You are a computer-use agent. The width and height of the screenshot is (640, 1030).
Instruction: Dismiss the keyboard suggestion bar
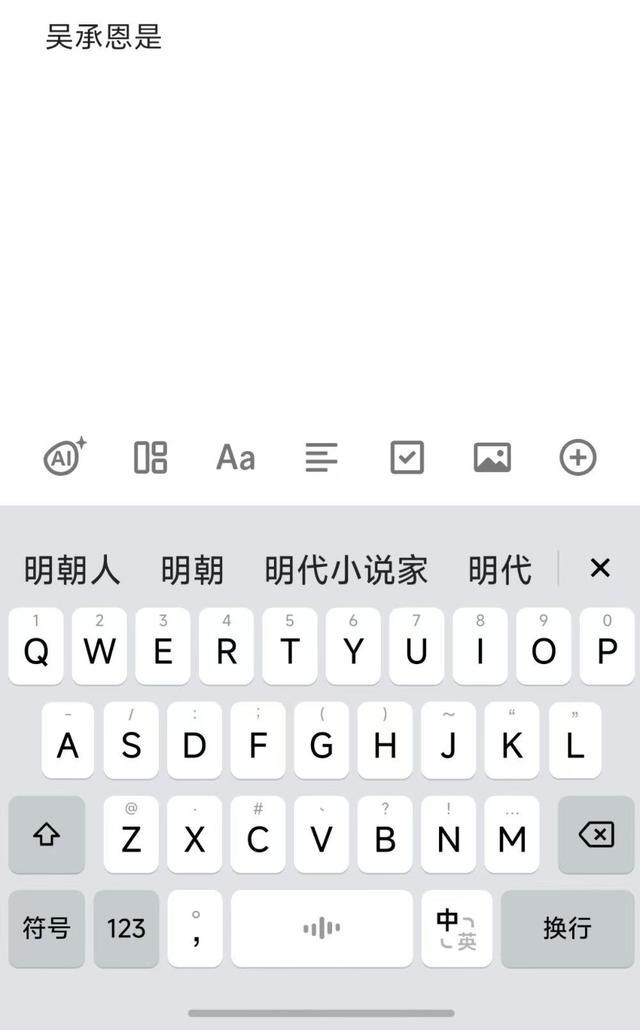[600, 568]
